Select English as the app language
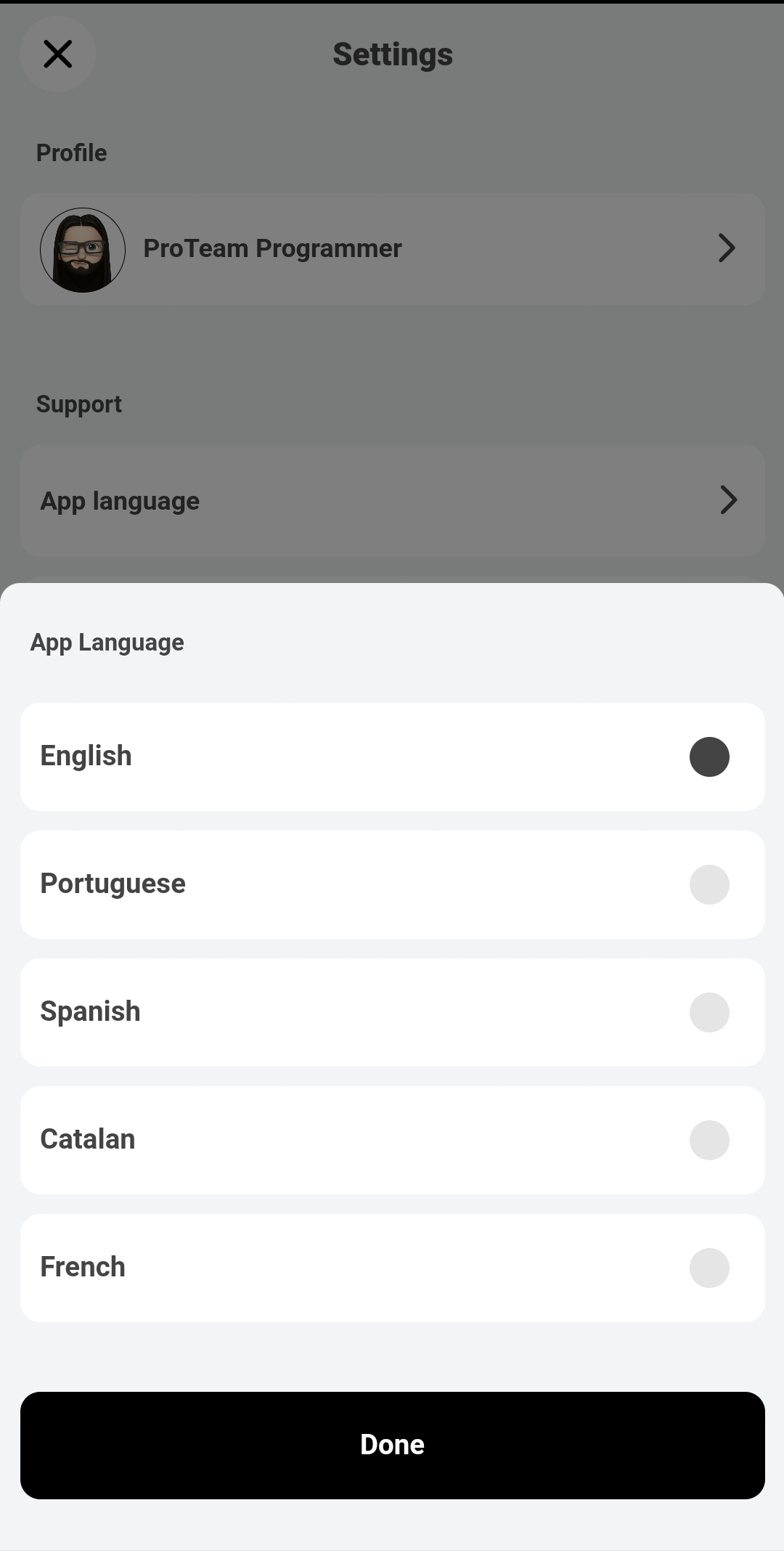The image size is (784, 1561). pos(392,757)
